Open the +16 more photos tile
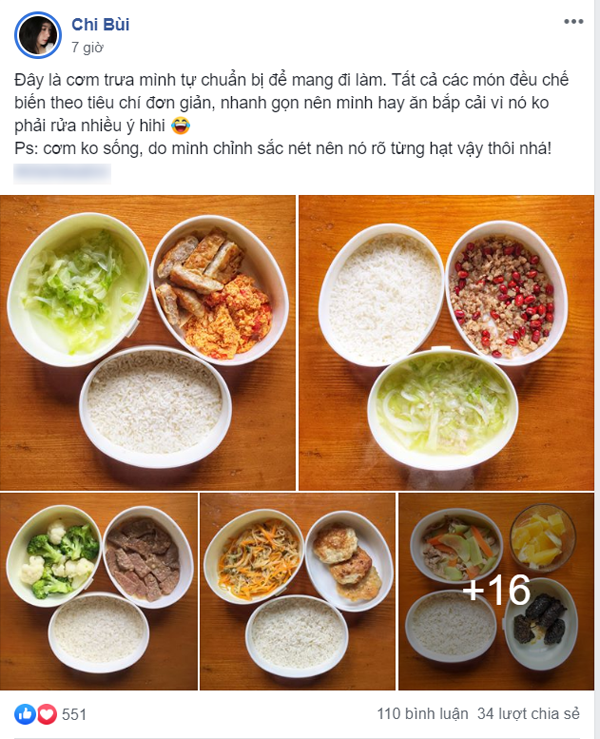This screenshot has height=739, width=600. [x=496, y=591]
